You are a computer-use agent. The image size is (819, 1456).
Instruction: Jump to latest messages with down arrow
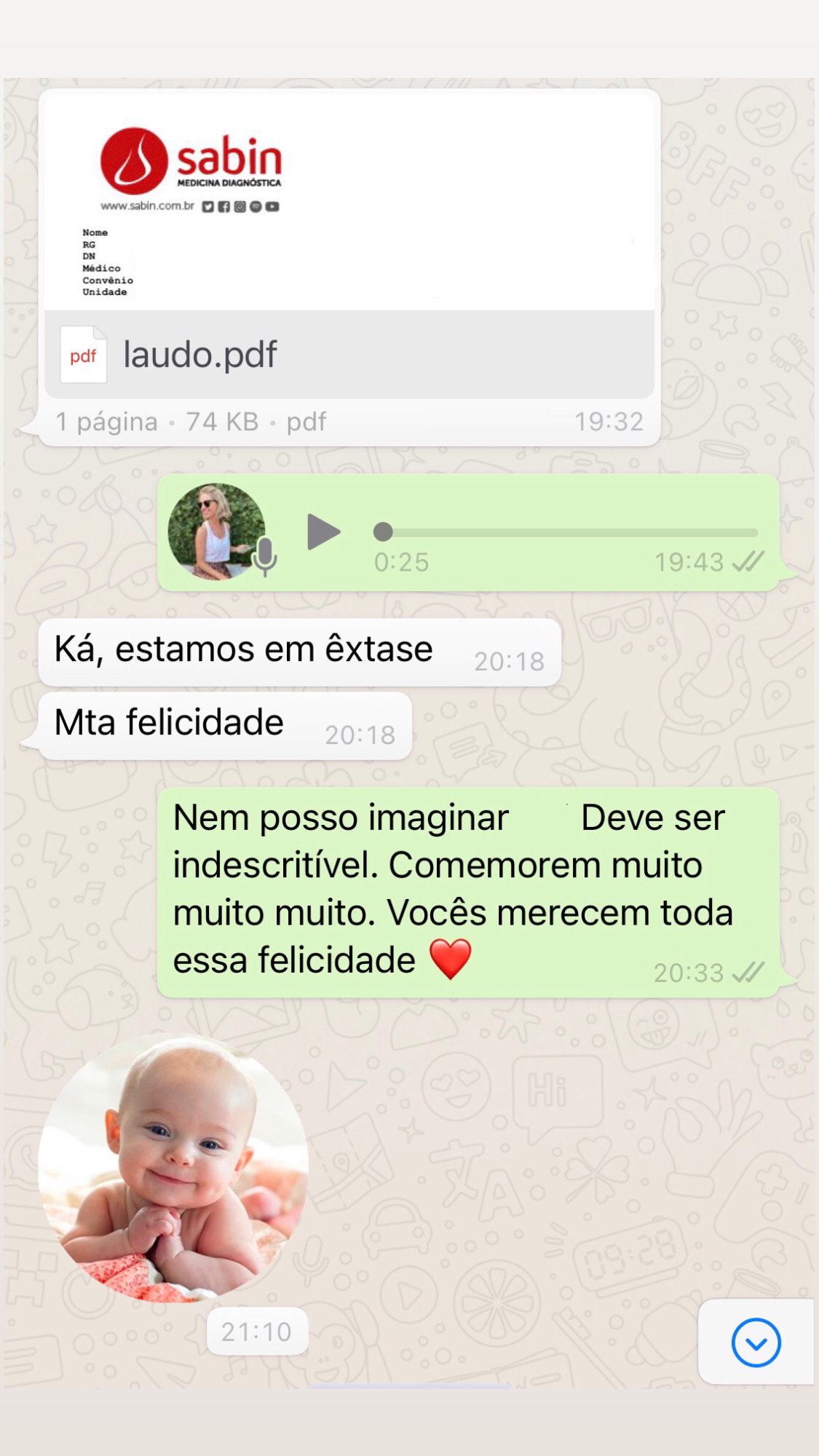click(x=756, y=1343)
